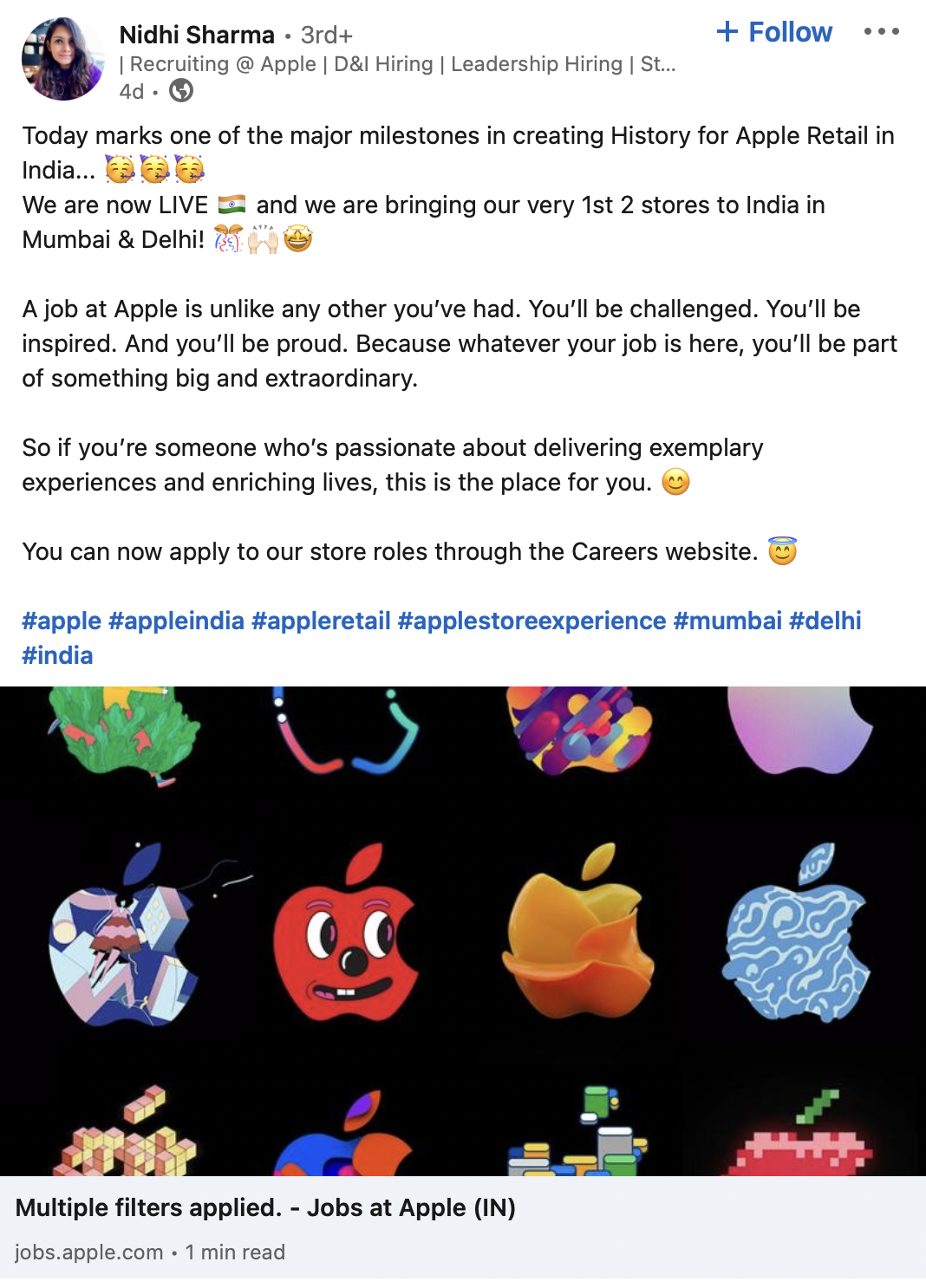Tap the #apple hashtag

coord(62,621)
